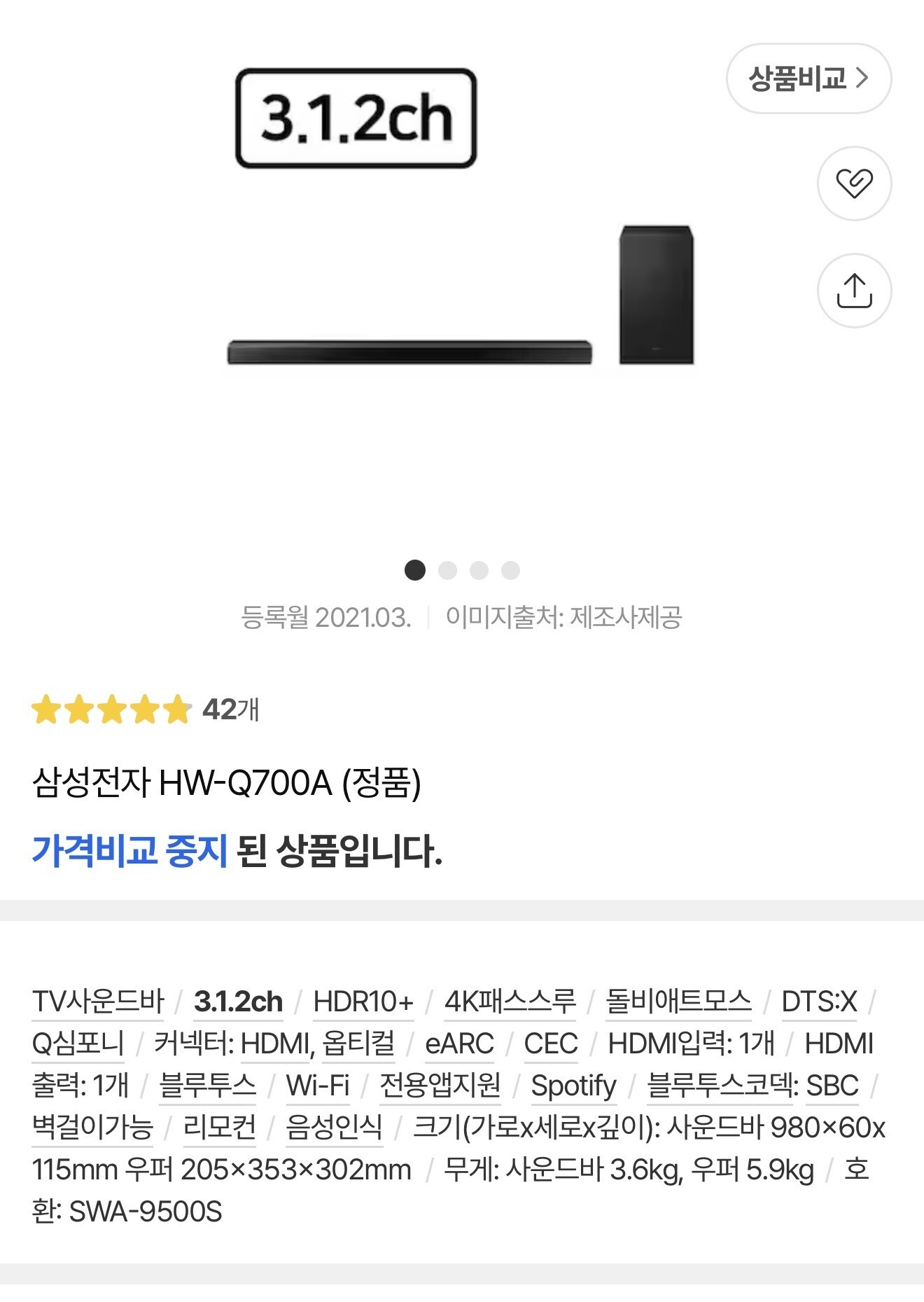Image resolution: width=924 pixels, height=1302 pixels.
Task: Tap the Spotify spec link
Action: tap(573, 1086)
